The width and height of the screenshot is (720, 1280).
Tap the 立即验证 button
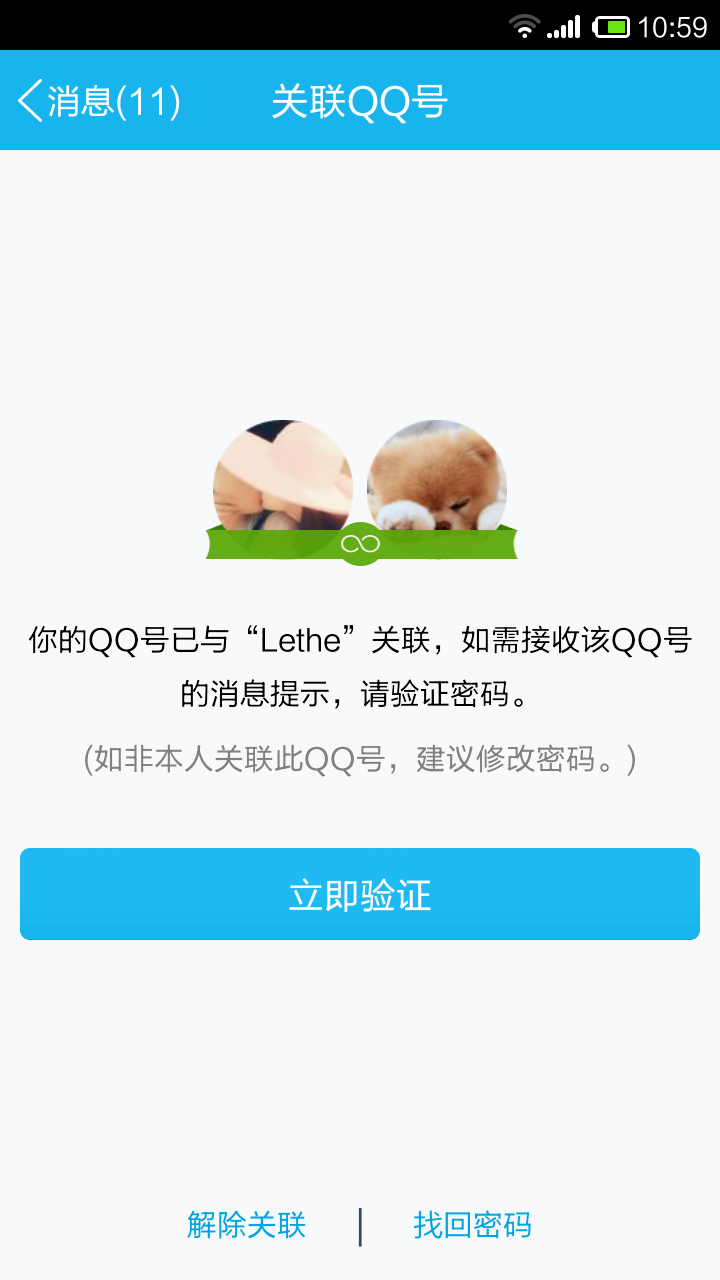pyautogui.click(x=360, y=894)
